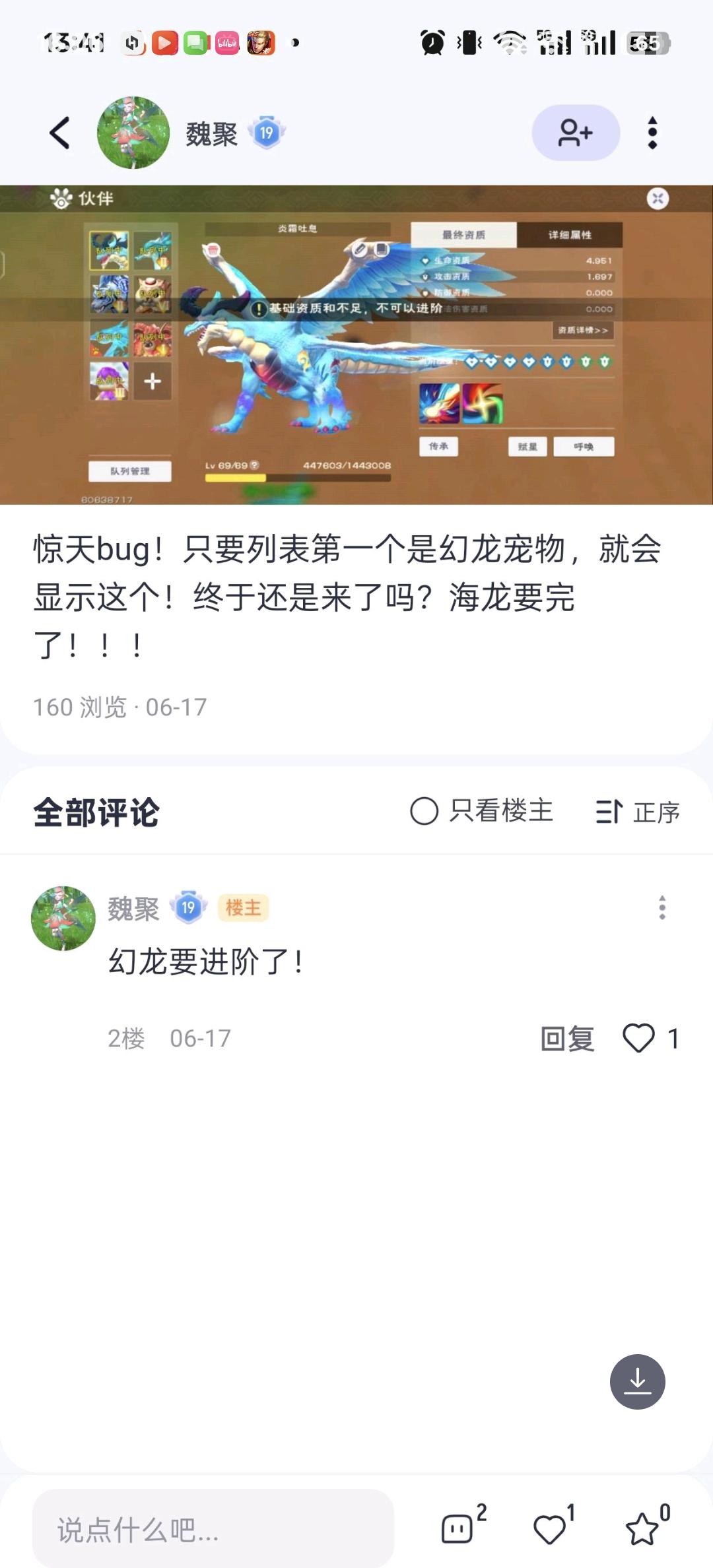Reply to the comment 幻龙要进阶了
This screenshot has width=713, height=1568.
click(x=567, y=1039)
